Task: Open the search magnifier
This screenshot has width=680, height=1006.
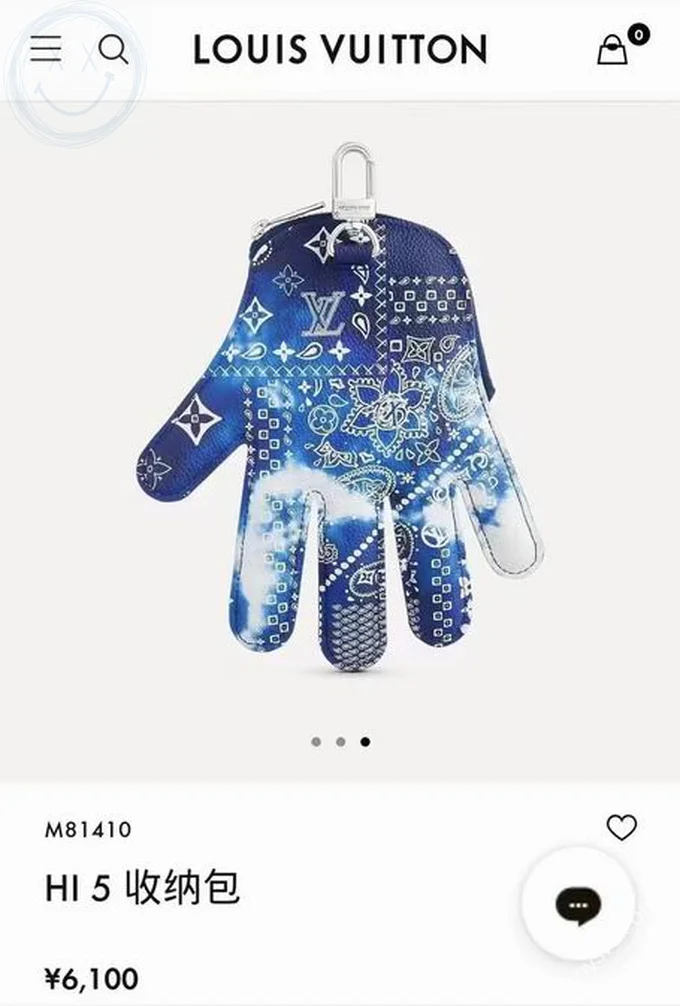Action: (113, 49)
